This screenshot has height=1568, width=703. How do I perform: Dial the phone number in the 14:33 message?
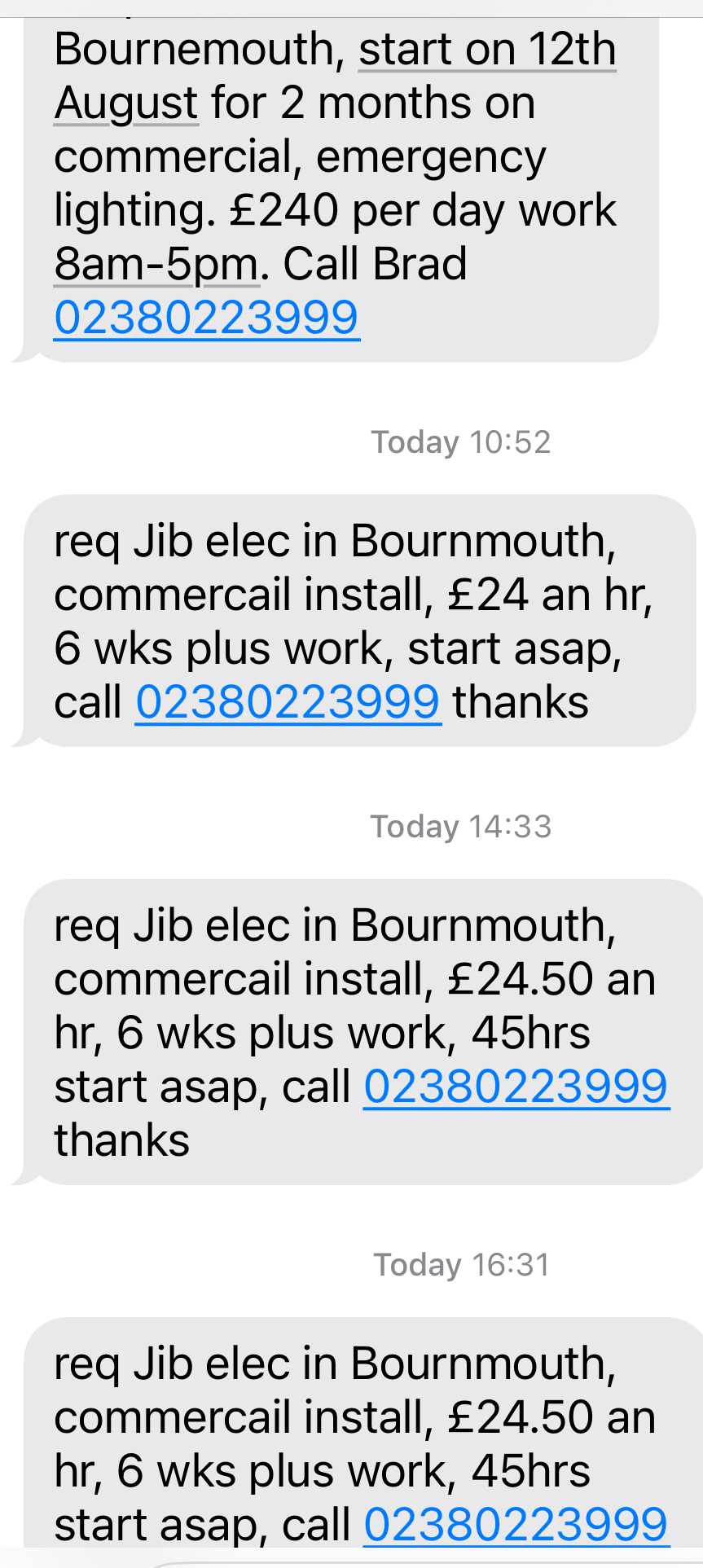click(x=516, y=1087)
